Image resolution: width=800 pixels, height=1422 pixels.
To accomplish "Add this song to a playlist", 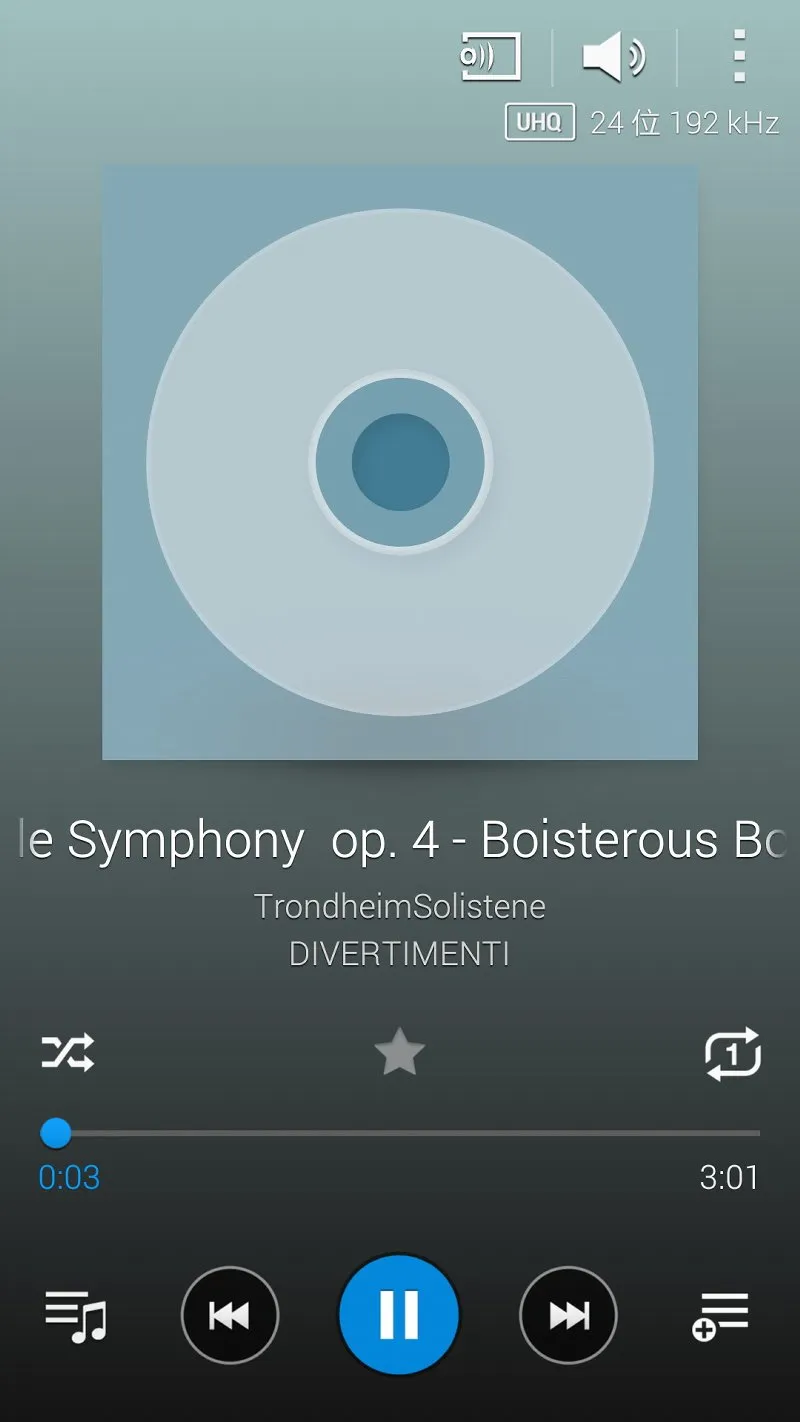I will 720,1315.
